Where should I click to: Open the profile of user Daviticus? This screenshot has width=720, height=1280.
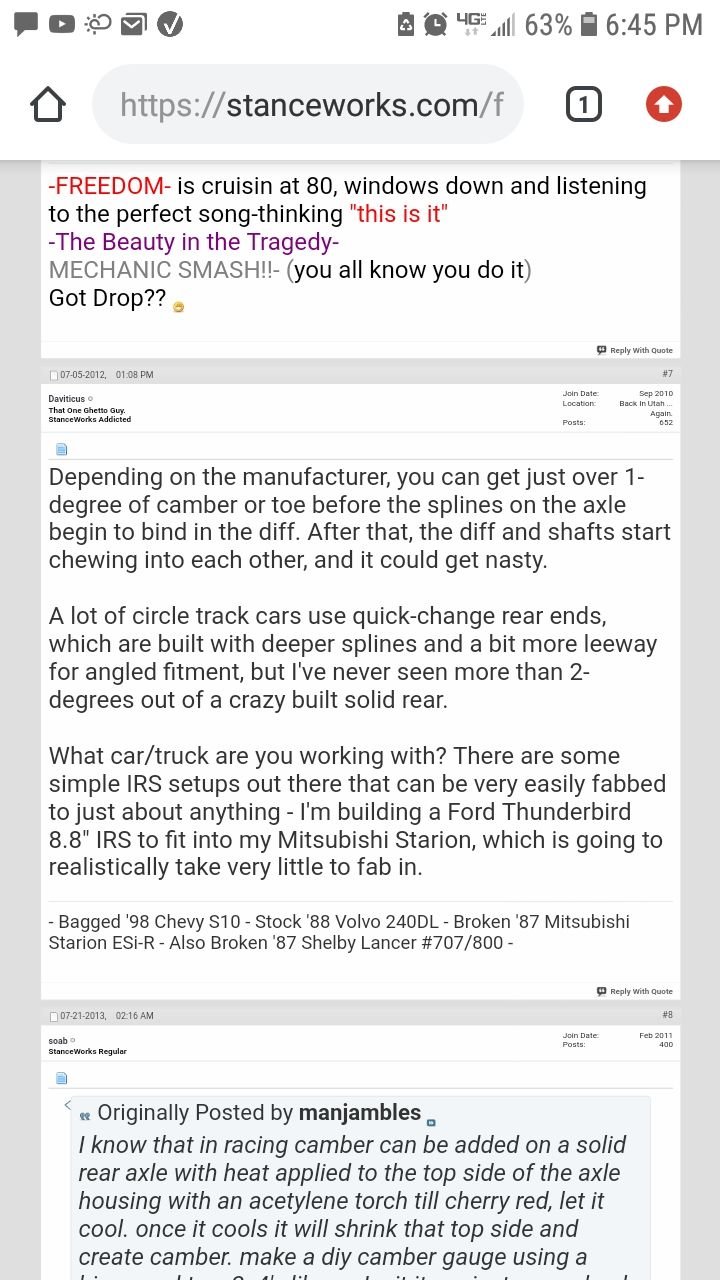pyautogui.click(x=67, y=399)
